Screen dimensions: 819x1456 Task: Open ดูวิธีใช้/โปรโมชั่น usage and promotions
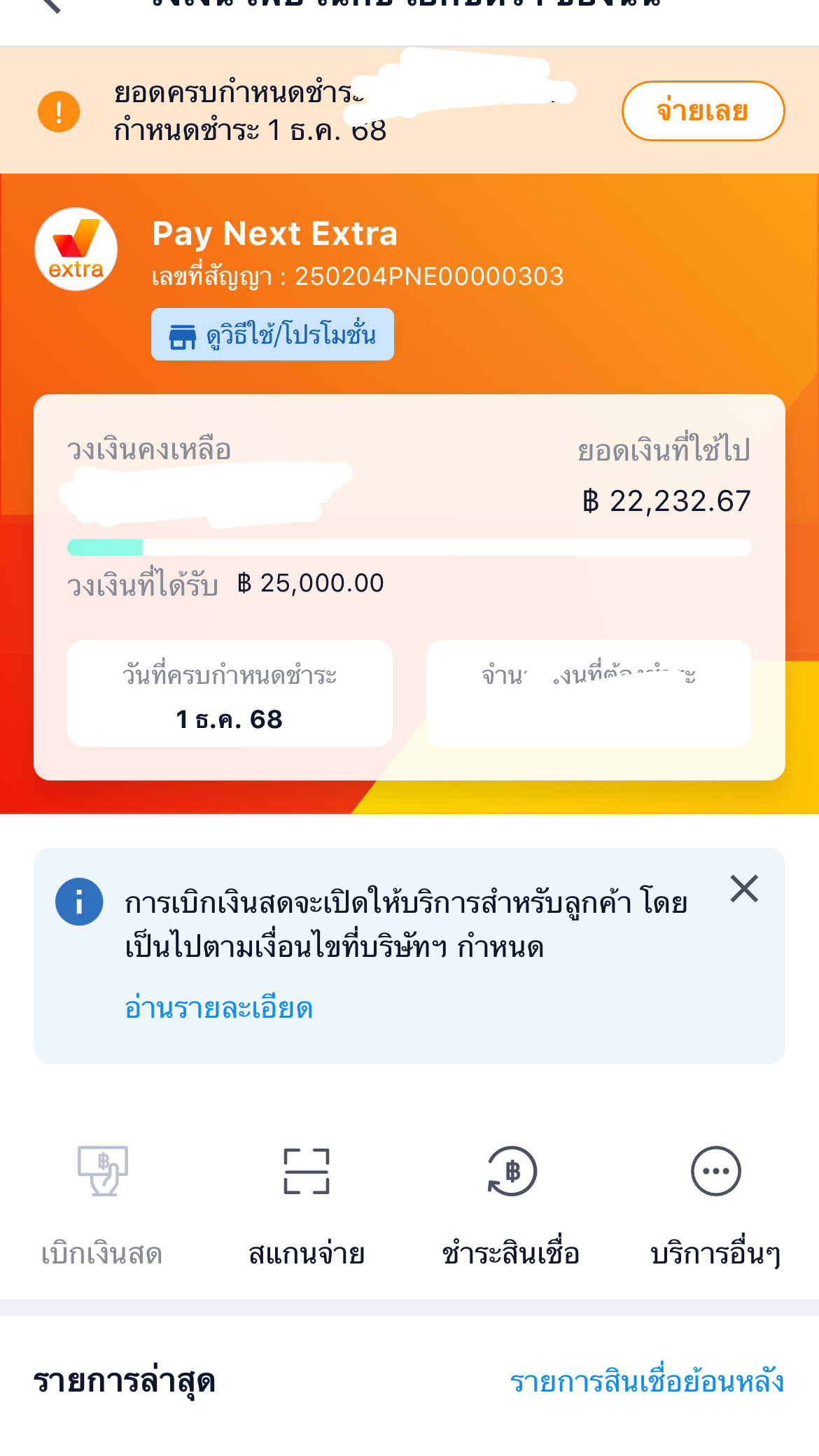click(272, 335)
